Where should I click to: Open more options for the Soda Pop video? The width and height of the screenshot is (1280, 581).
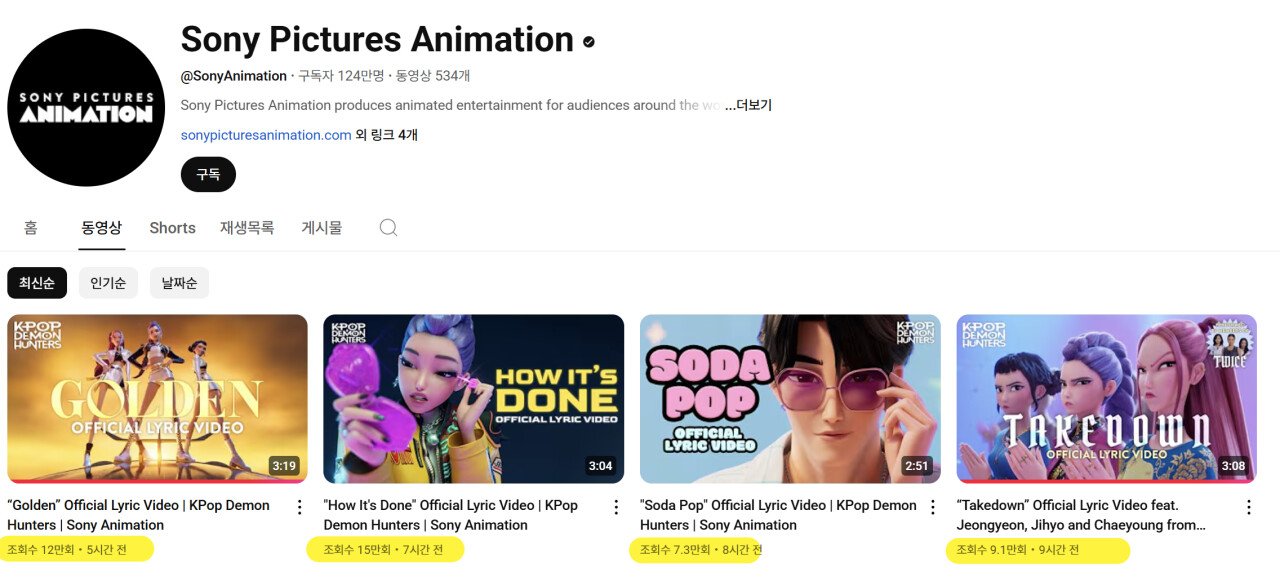[932, 507]
